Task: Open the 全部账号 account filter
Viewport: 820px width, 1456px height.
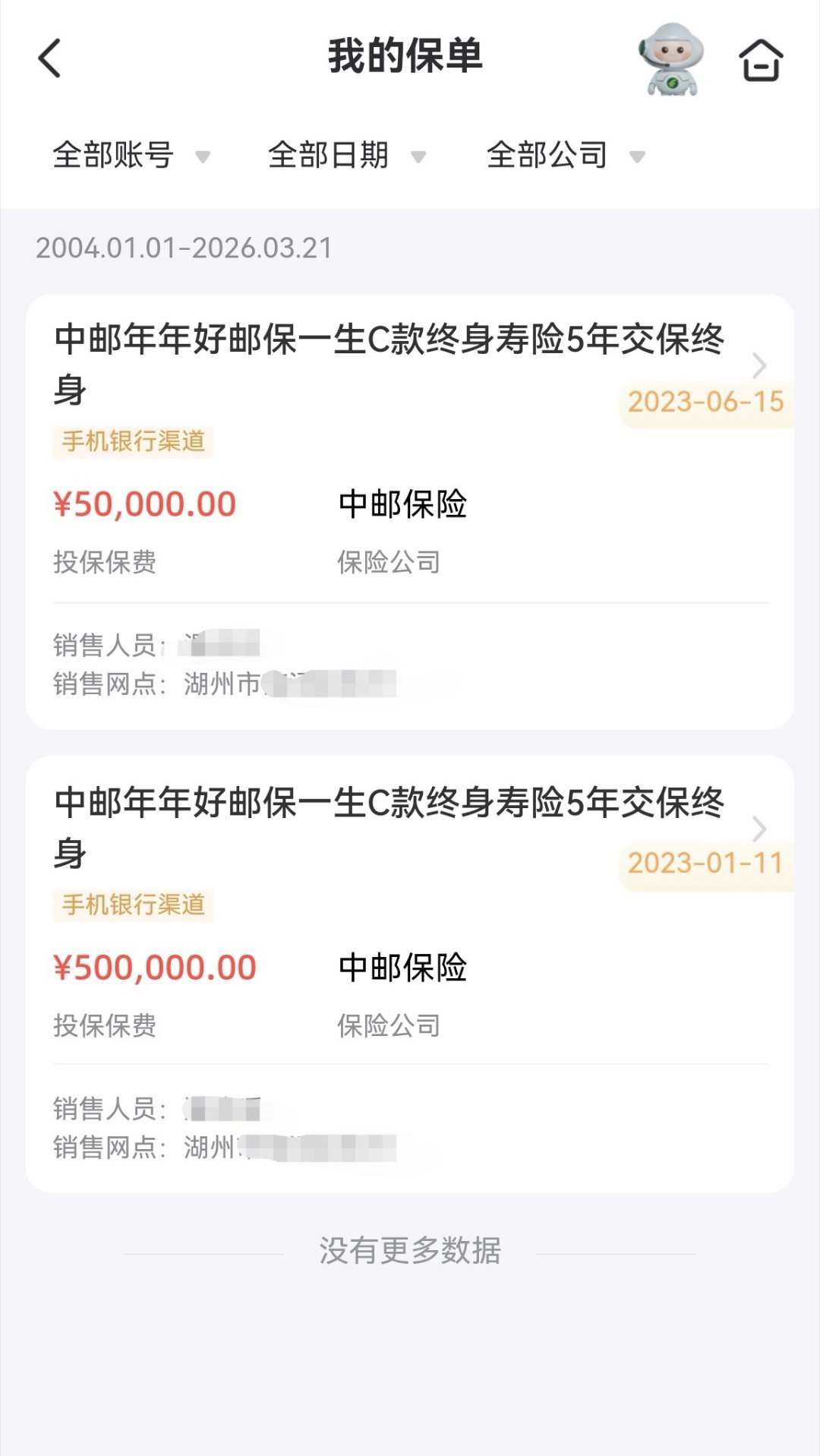Action: 112,153
